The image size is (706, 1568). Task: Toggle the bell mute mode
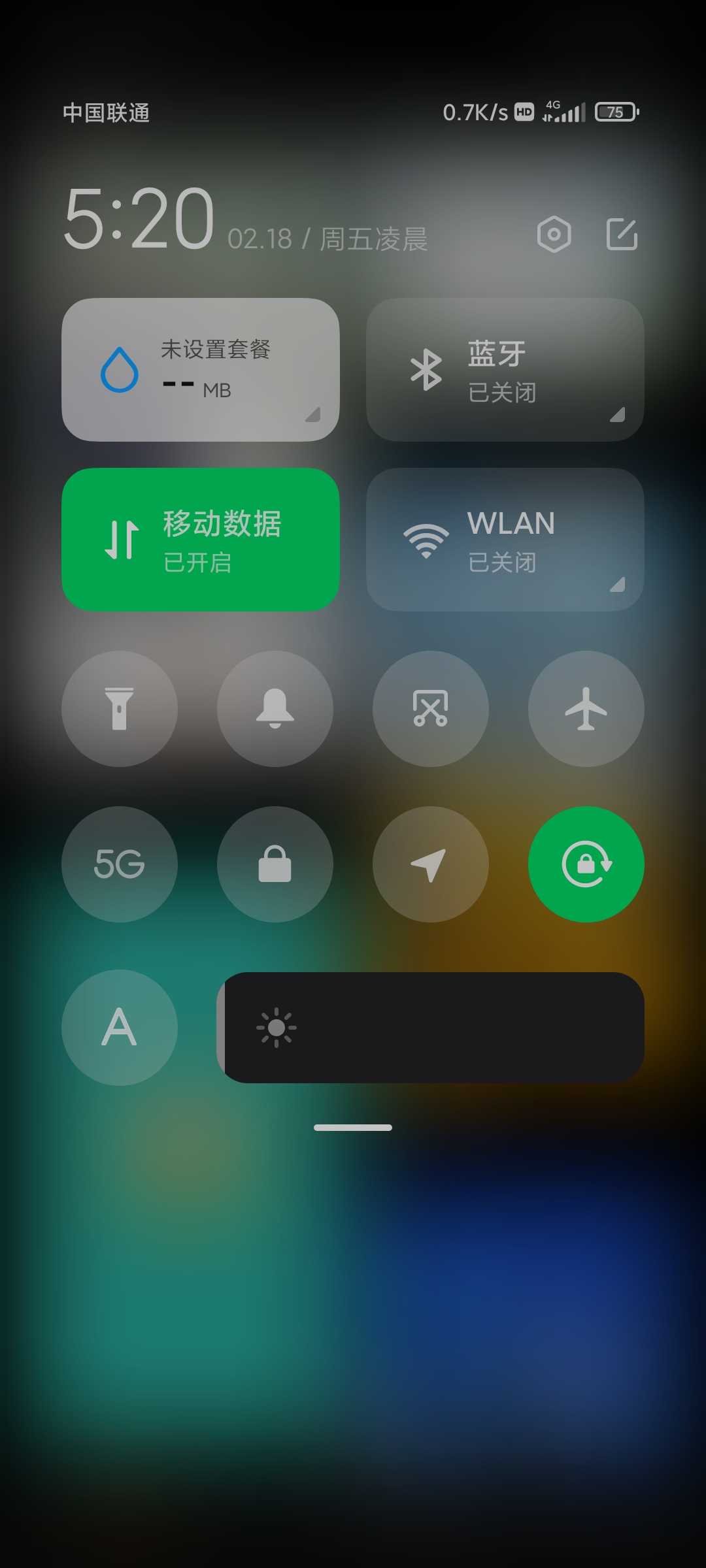[275, 709]
